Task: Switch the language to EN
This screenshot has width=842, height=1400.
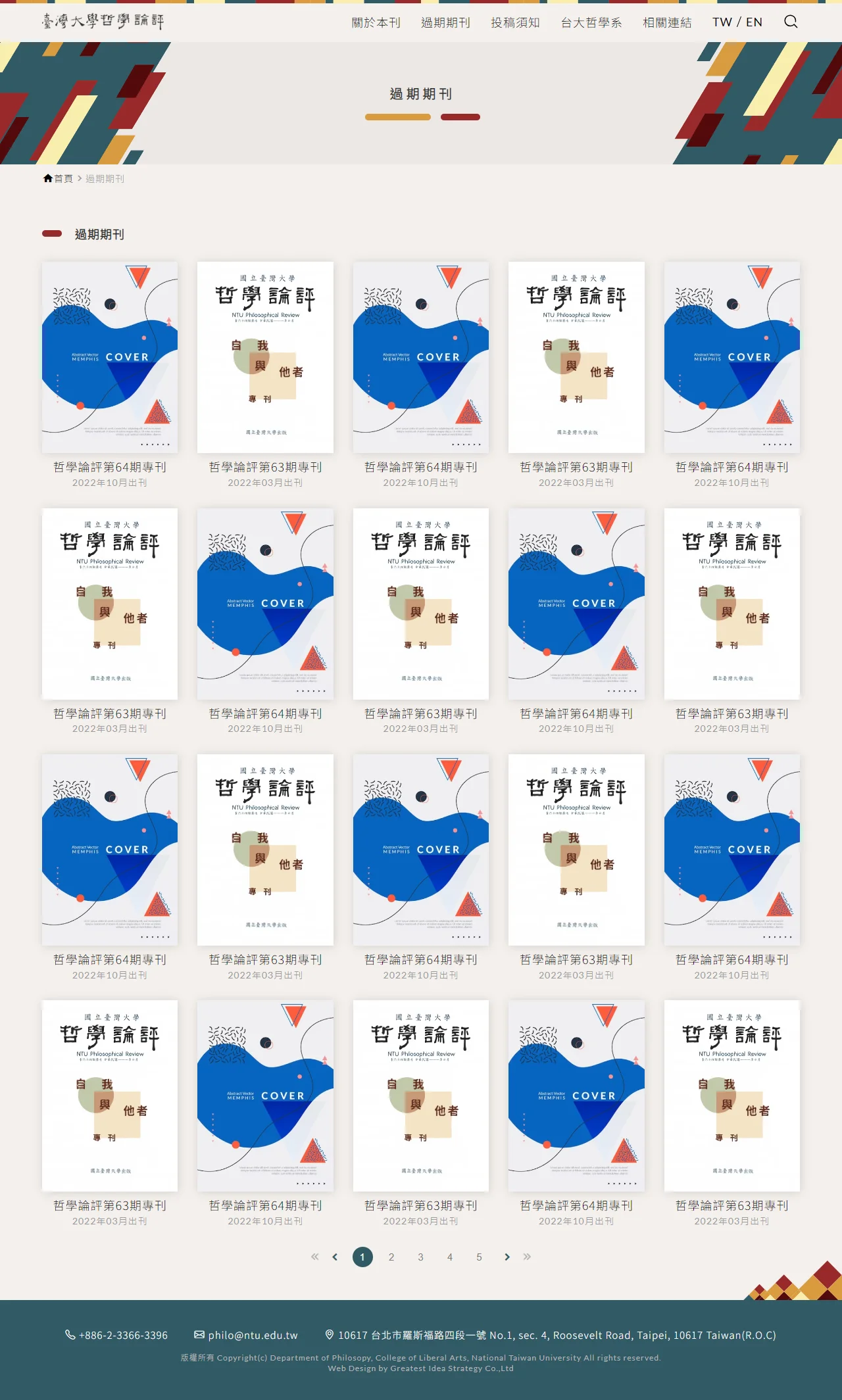Action: [x=754, y=22]
